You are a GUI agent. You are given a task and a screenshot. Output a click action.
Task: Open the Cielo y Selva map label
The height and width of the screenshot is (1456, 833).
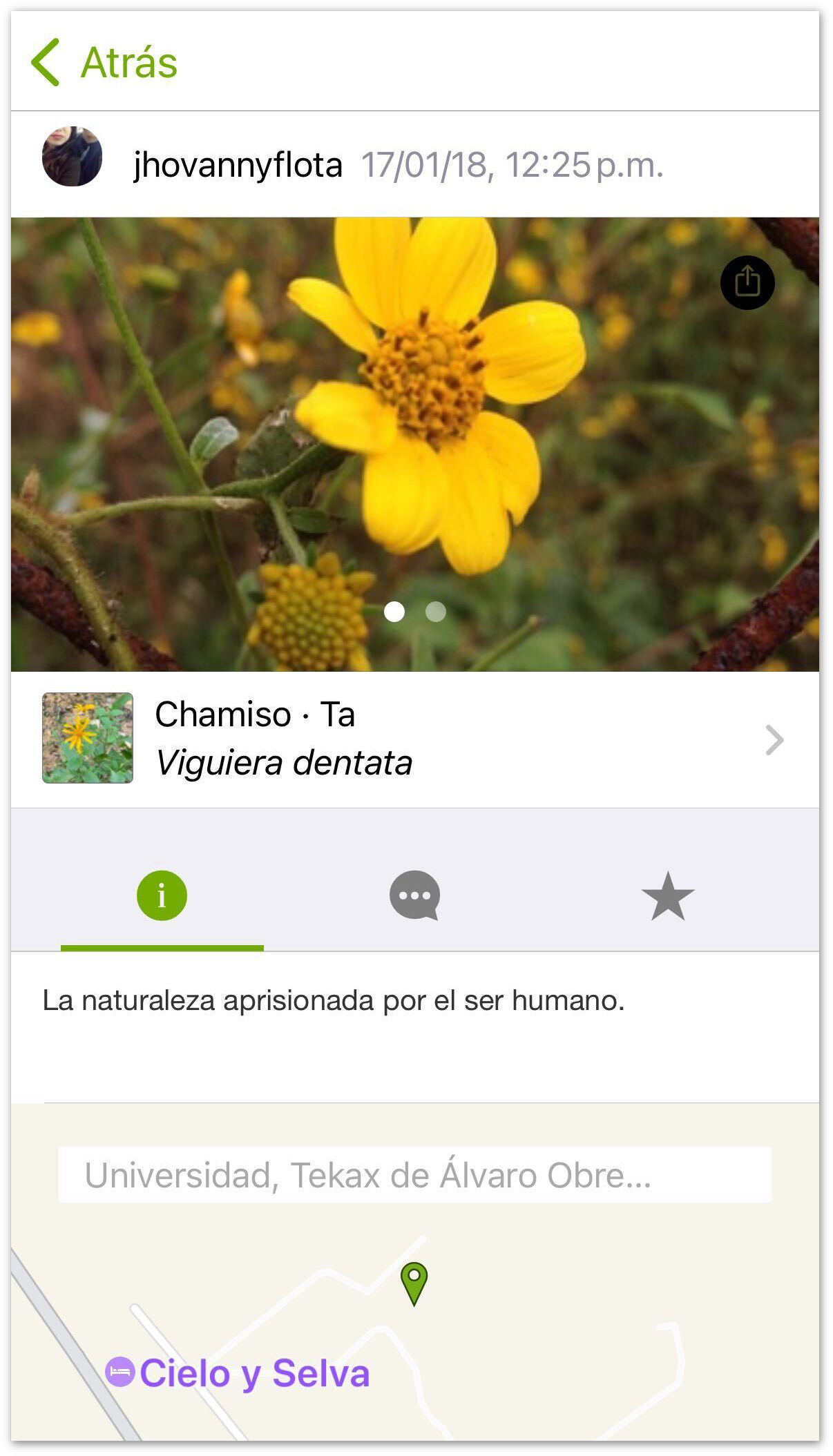pos(238,1372)
